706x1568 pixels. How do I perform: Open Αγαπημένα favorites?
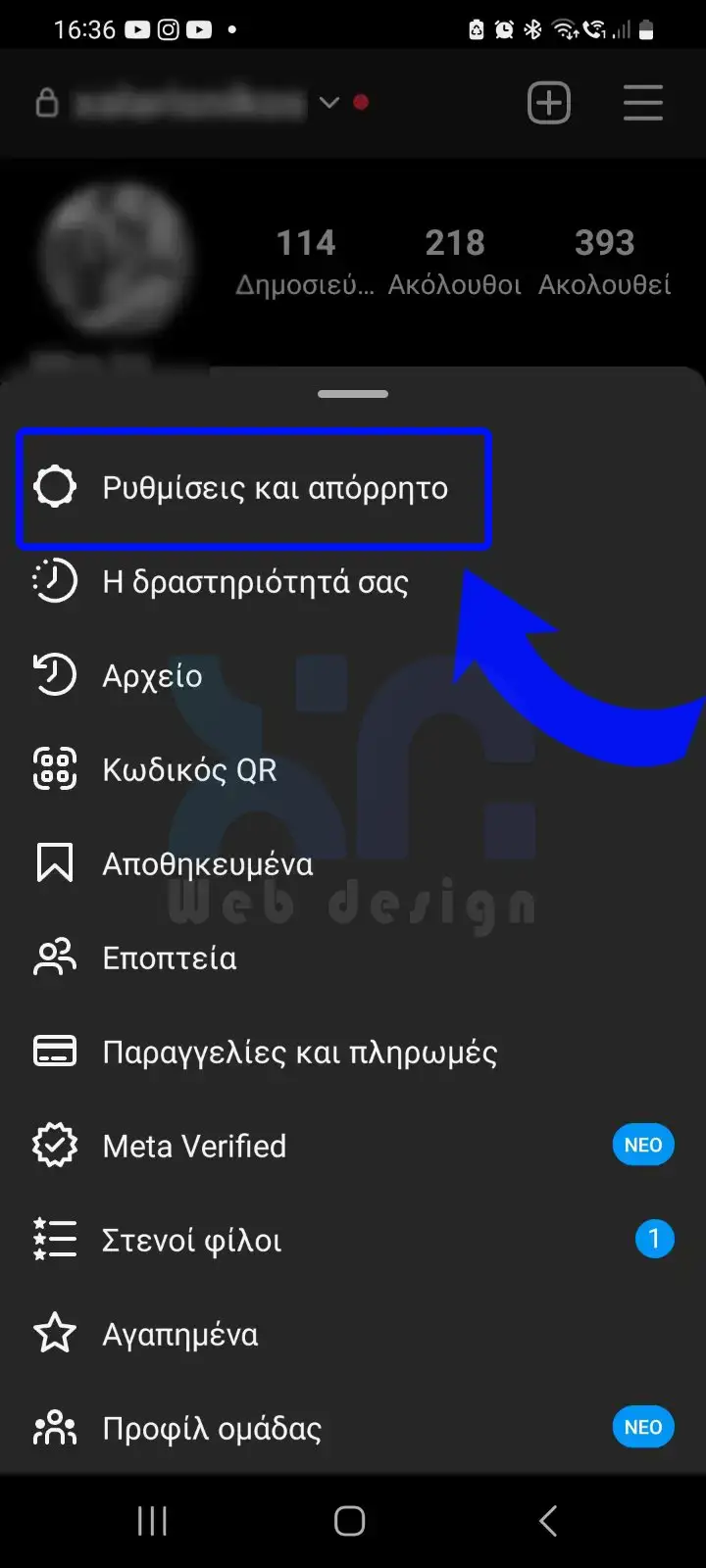pyautogui.click(x=353, y=1334)
